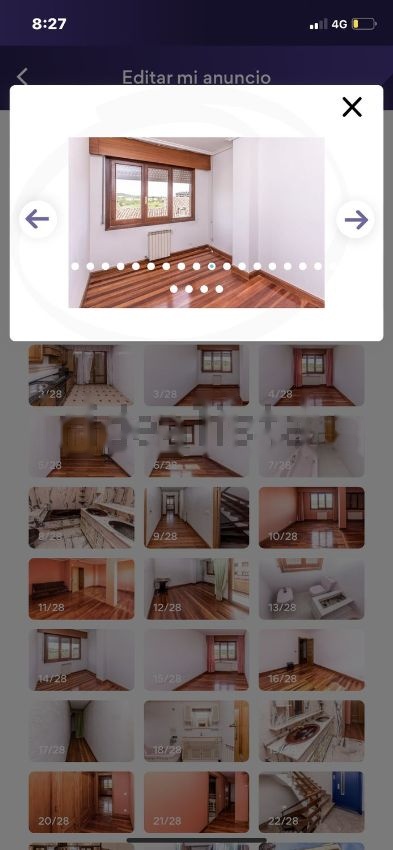This screenshot has width=393, height=850.
Task: Open photo 4/28 thumbnail
Action: (x=312, y=375)
